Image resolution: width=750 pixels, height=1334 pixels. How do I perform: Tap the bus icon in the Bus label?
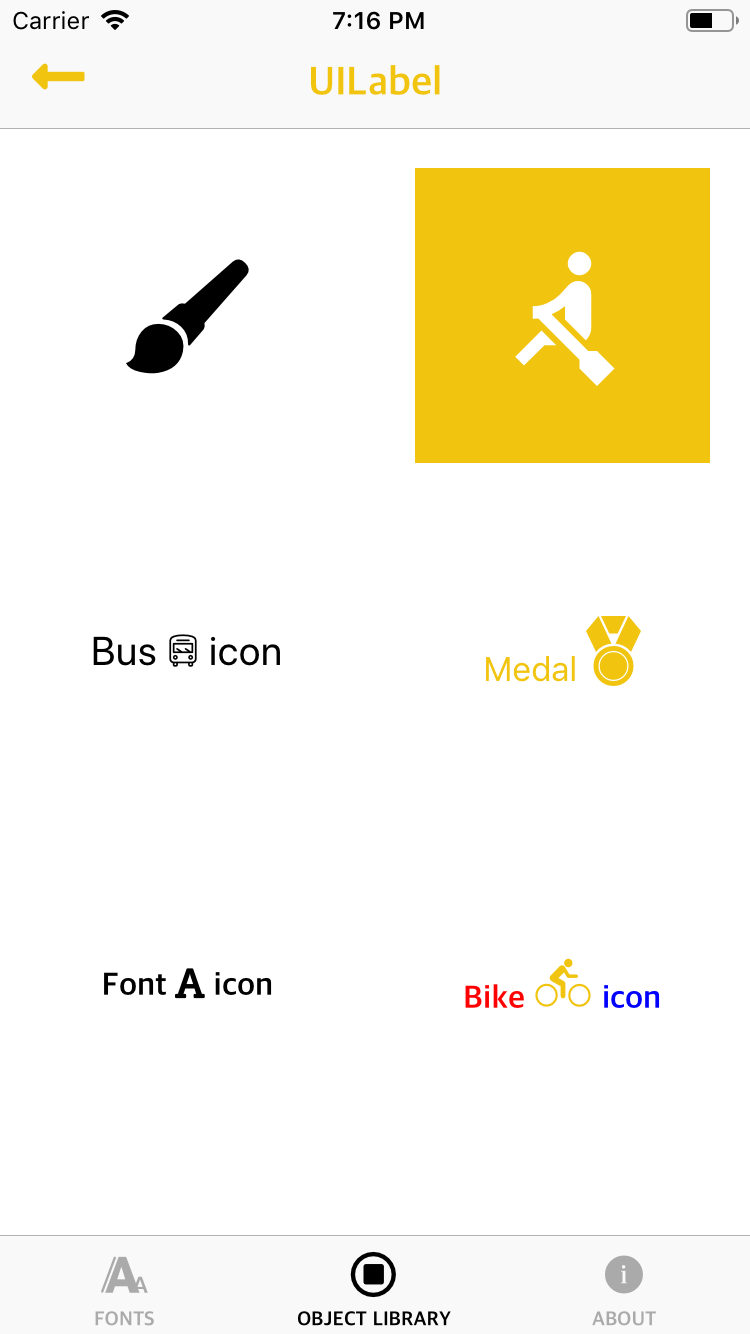(x=182, y=651)
